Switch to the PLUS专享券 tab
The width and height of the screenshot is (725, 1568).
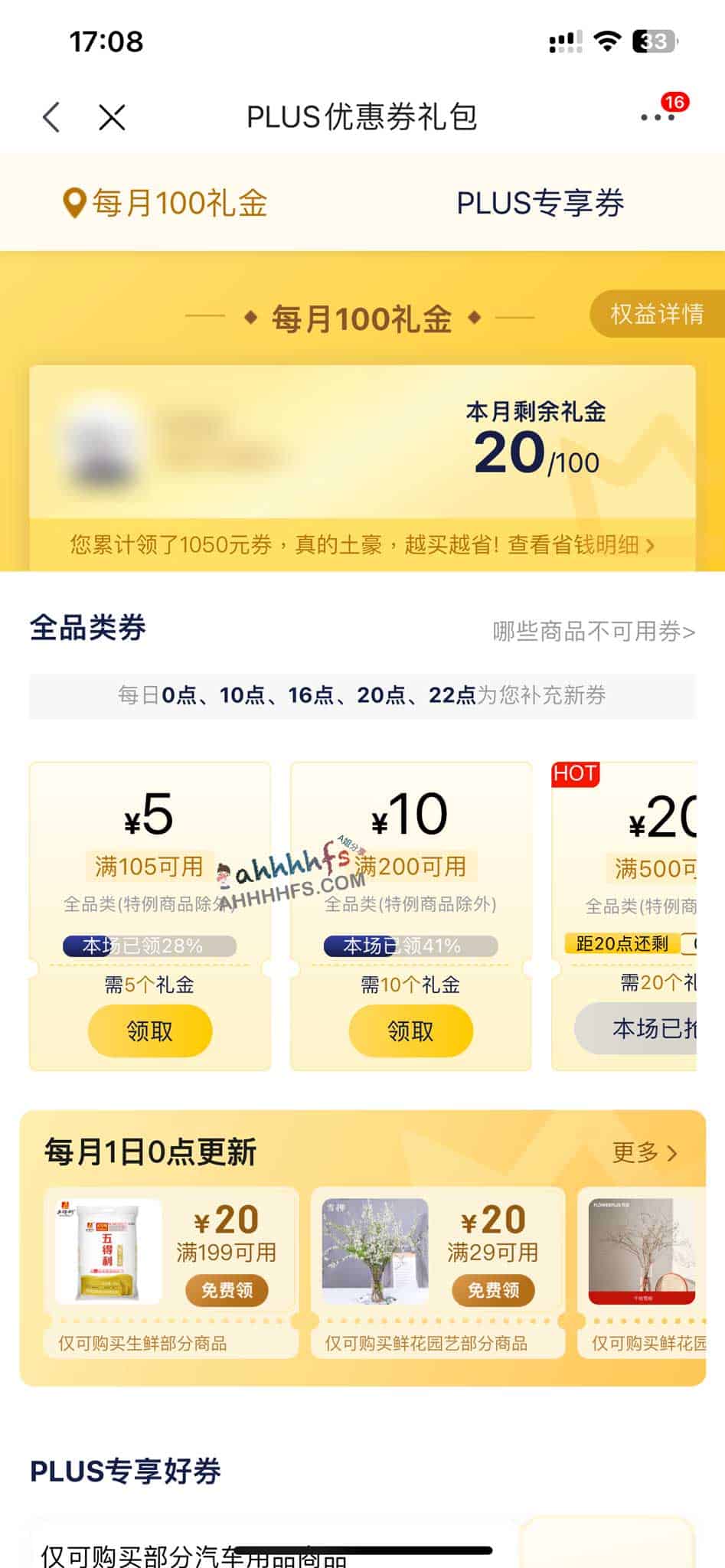[x=540, y=203]
